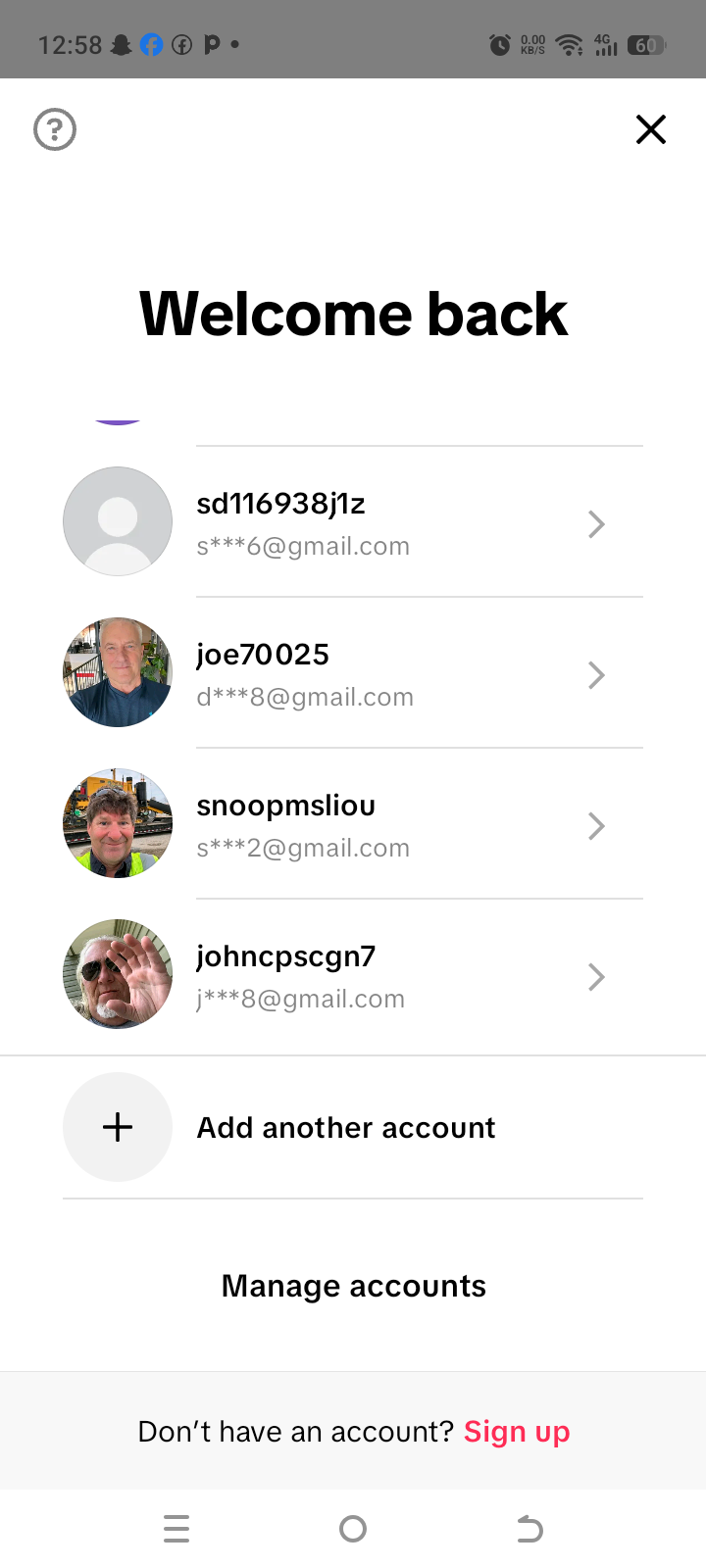
Task: Log in as sd116938j1z
Action: click(x=353, y=522)
